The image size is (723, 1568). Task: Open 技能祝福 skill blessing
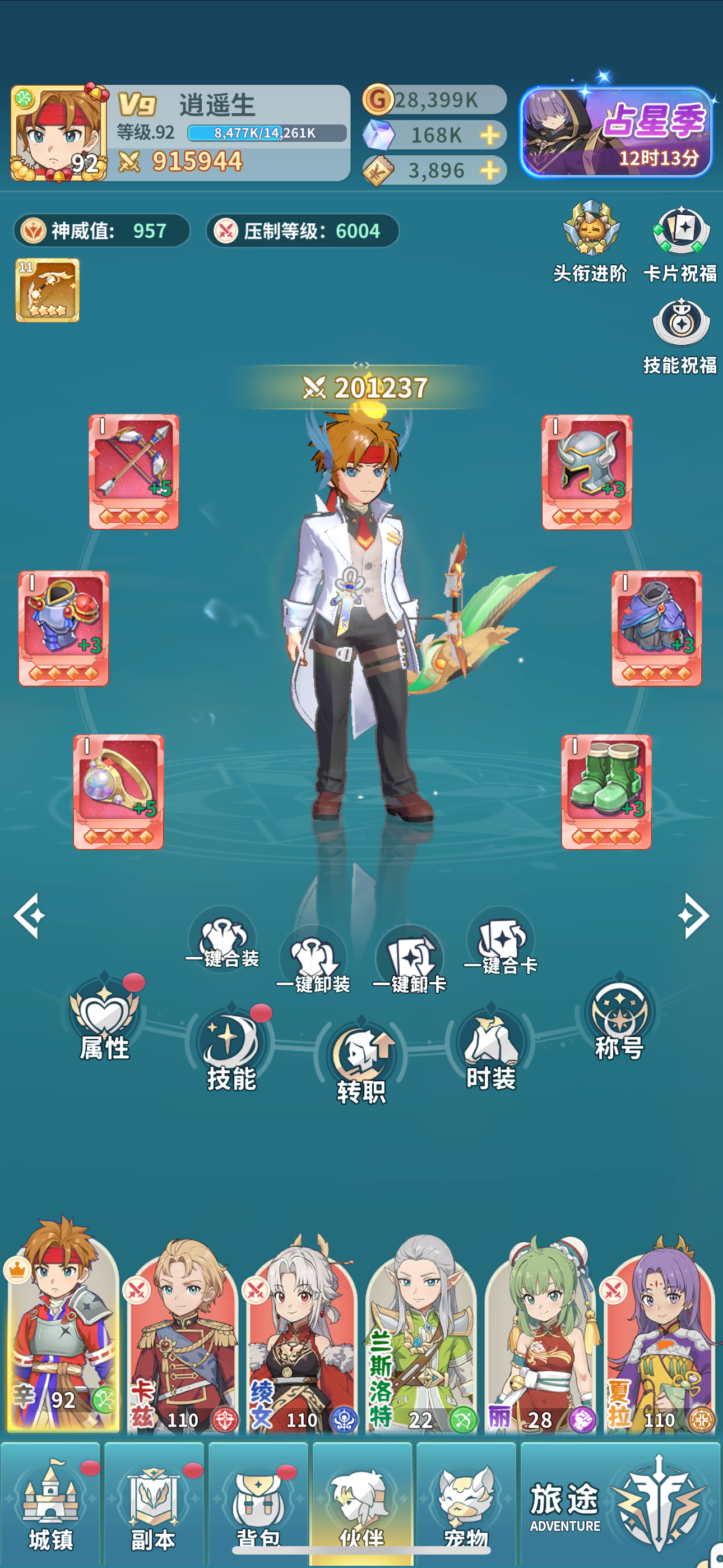(x=680, y=335)
